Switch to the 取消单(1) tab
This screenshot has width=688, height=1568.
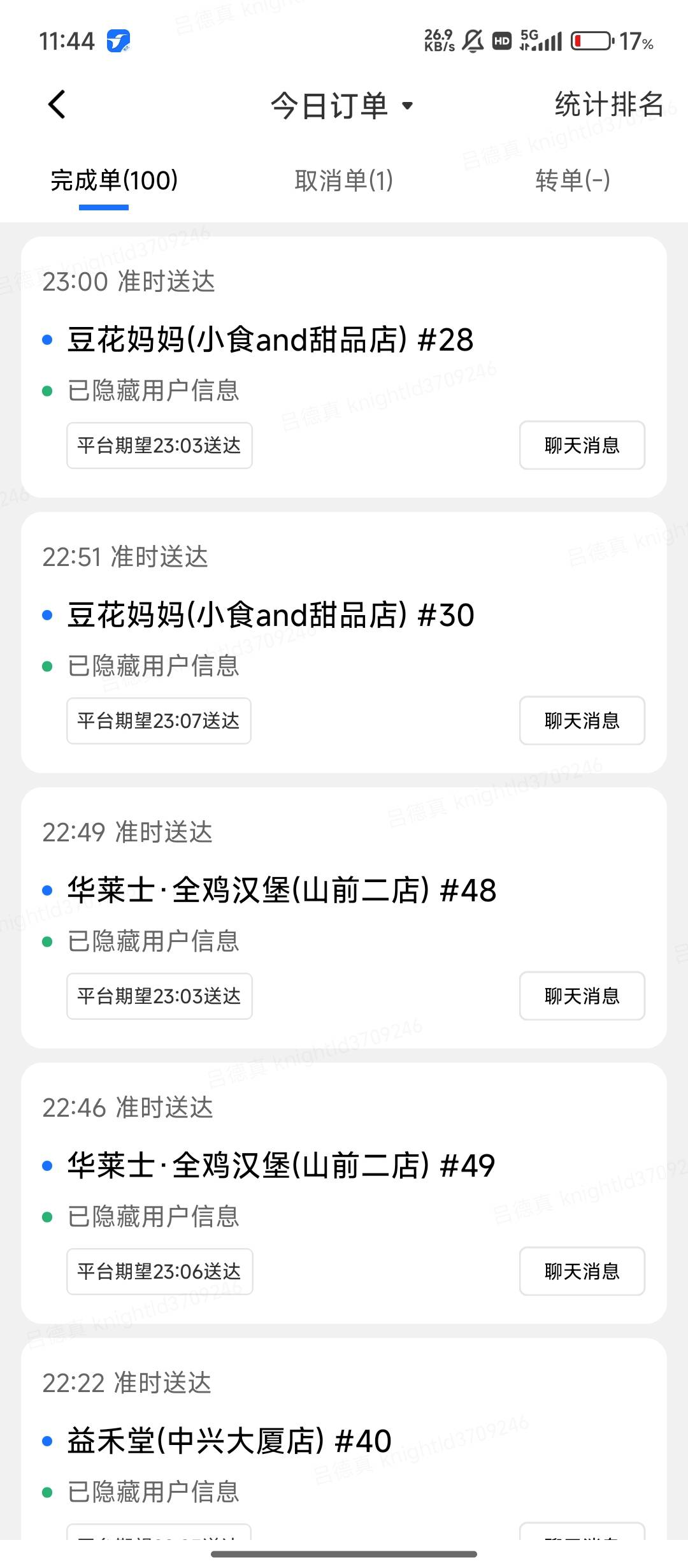point(343,180)
